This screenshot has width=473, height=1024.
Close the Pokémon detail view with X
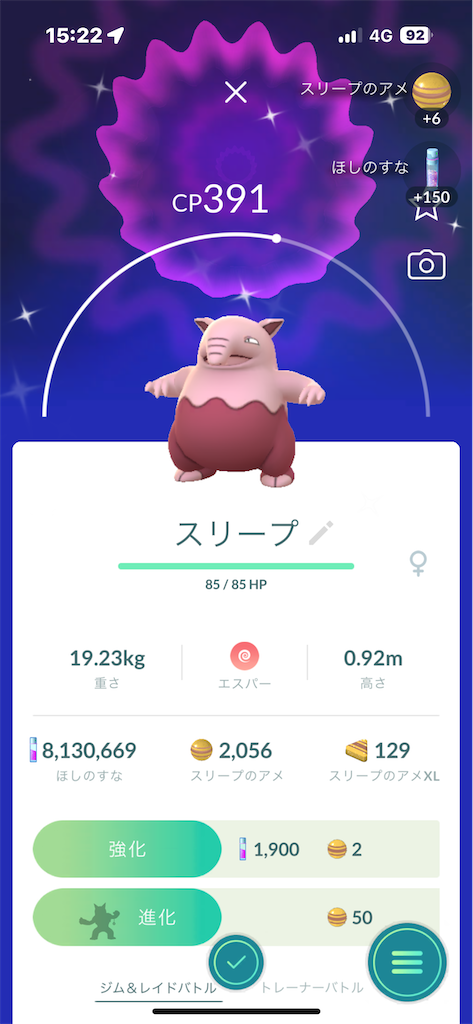(x=235, y=93)
